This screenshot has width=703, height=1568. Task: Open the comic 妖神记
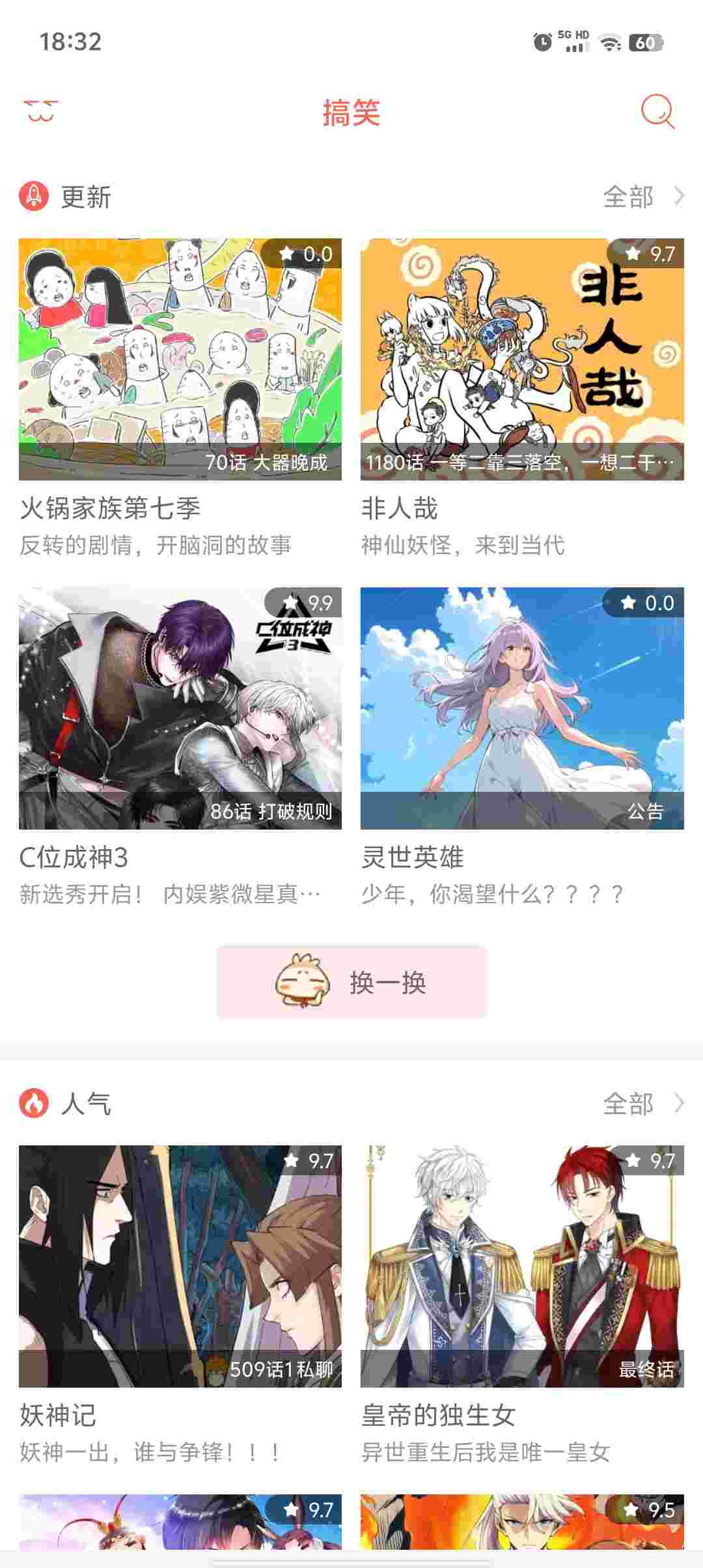[180, 1266]
